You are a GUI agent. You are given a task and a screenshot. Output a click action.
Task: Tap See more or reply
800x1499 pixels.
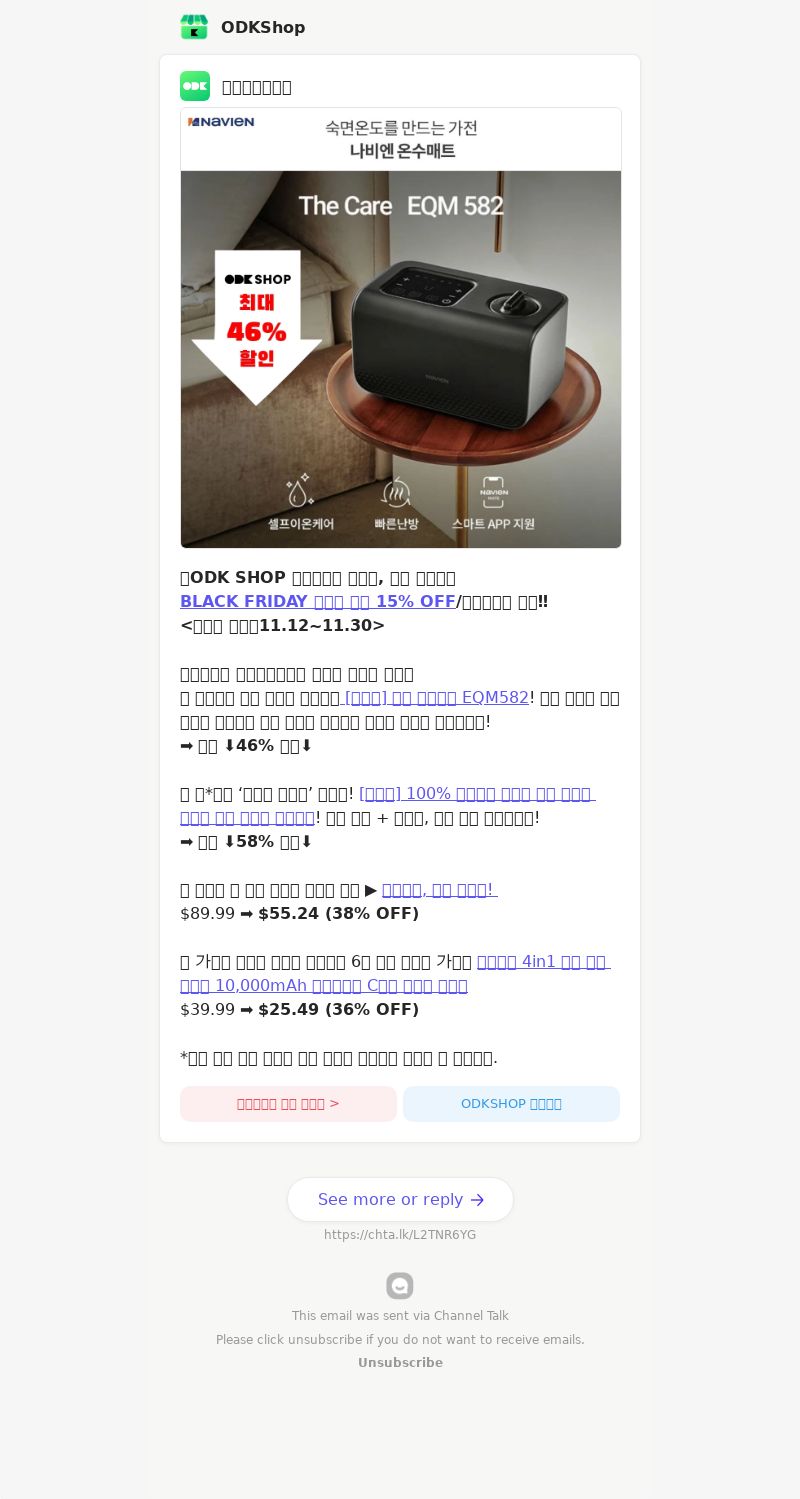[x=400, y=1199]
